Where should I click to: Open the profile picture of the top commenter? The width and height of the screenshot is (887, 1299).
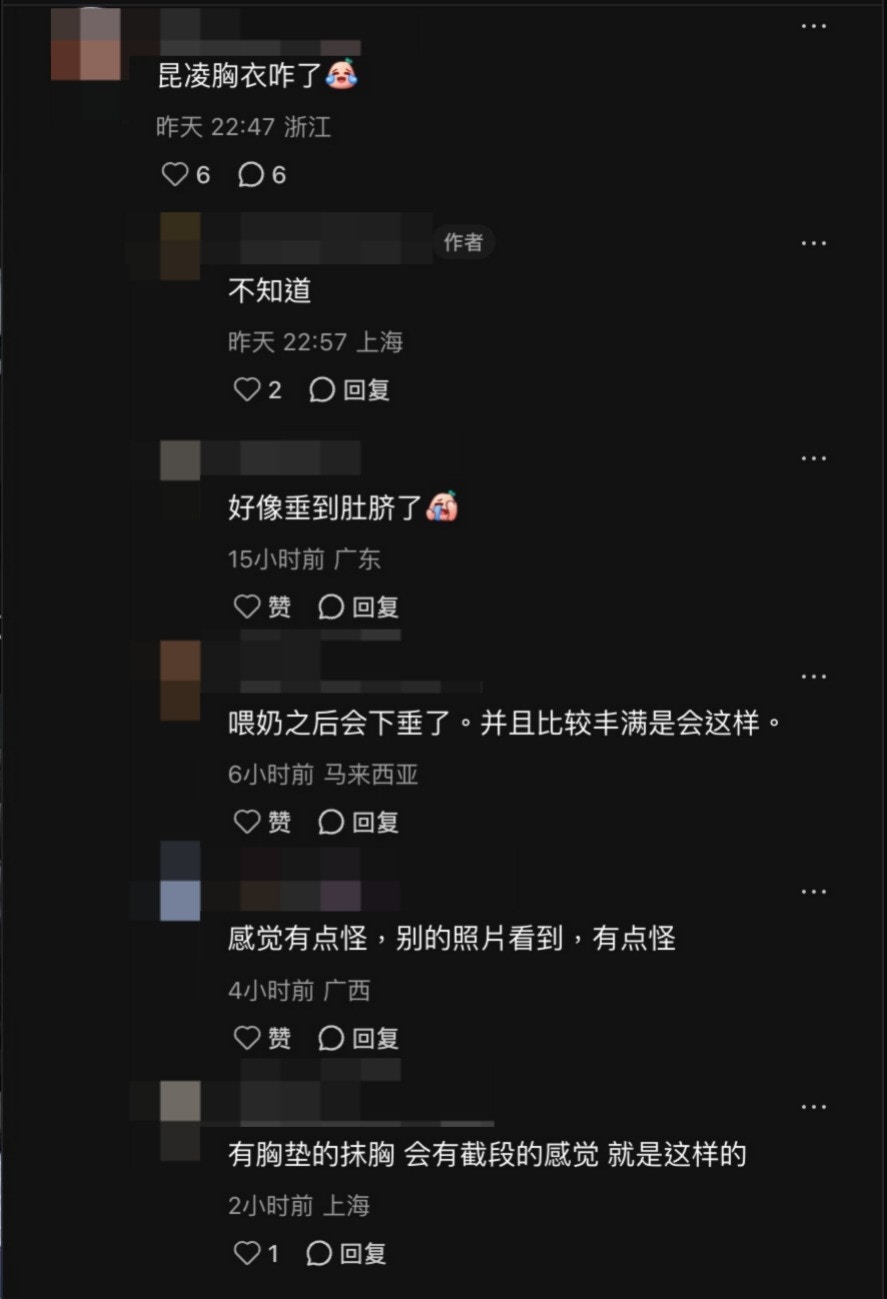[86, 44]
